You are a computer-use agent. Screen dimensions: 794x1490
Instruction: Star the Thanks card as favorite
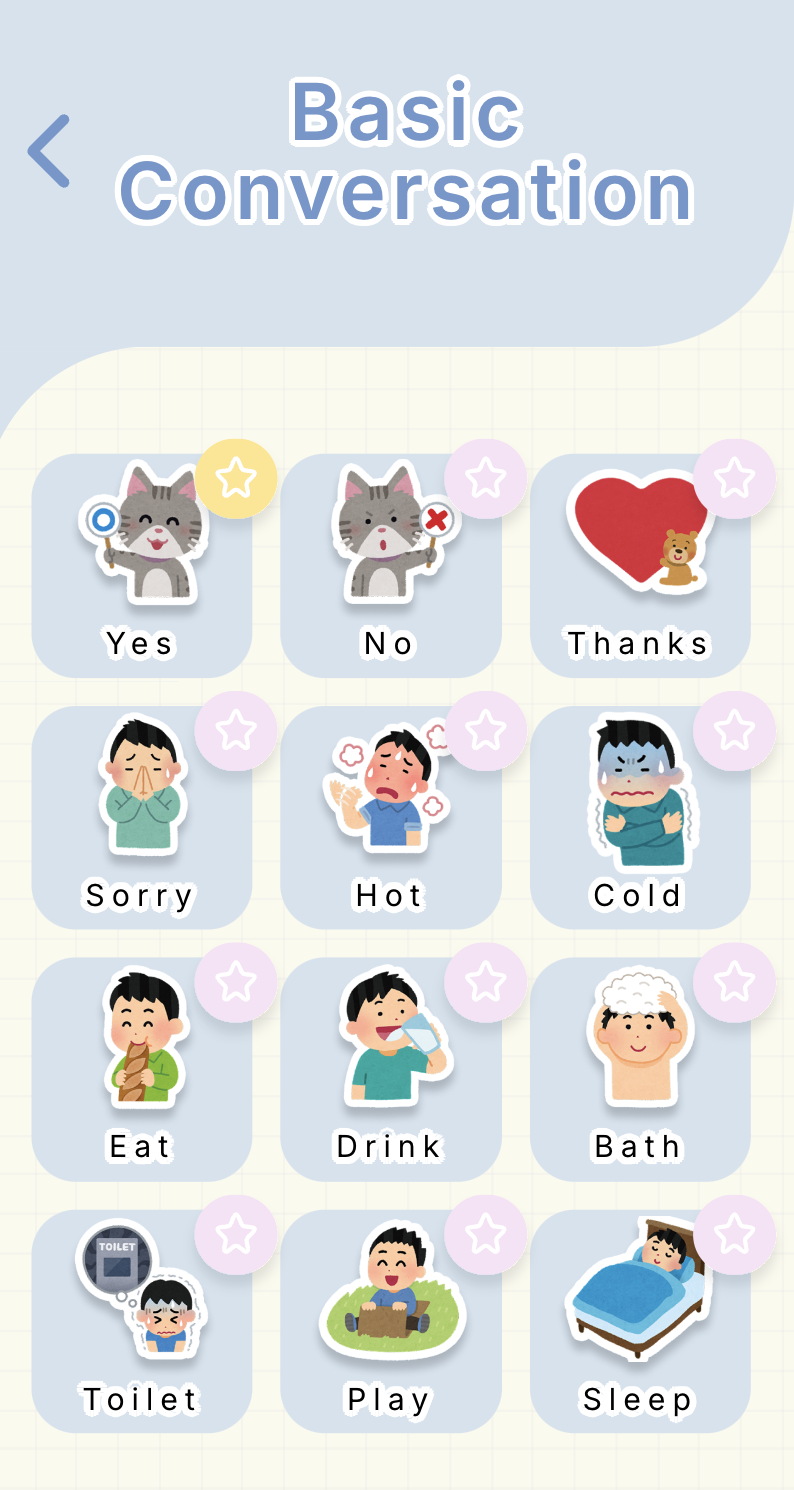coord(734,479)
